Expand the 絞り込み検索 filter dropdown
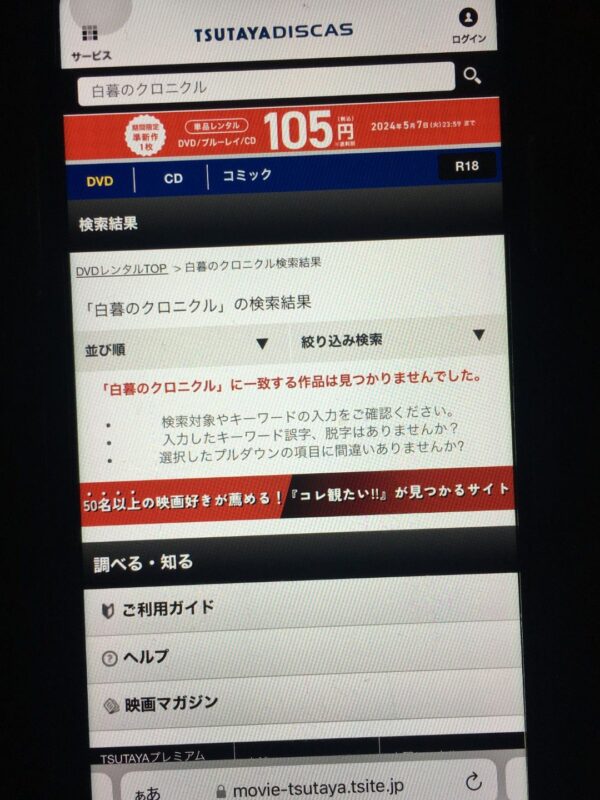This screenshot has height=800, width=600. 393,339
